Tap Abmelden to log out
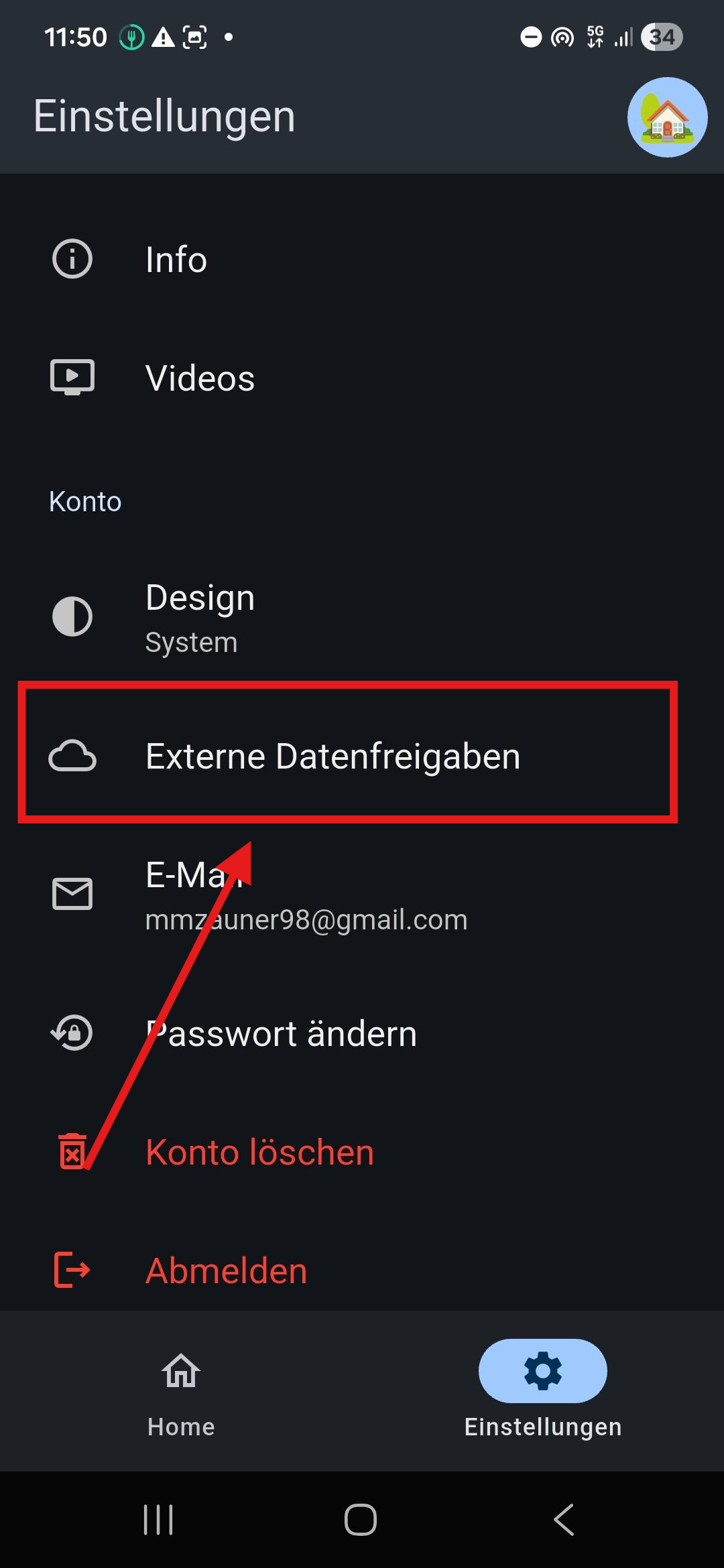 [x=362, y=1270]
